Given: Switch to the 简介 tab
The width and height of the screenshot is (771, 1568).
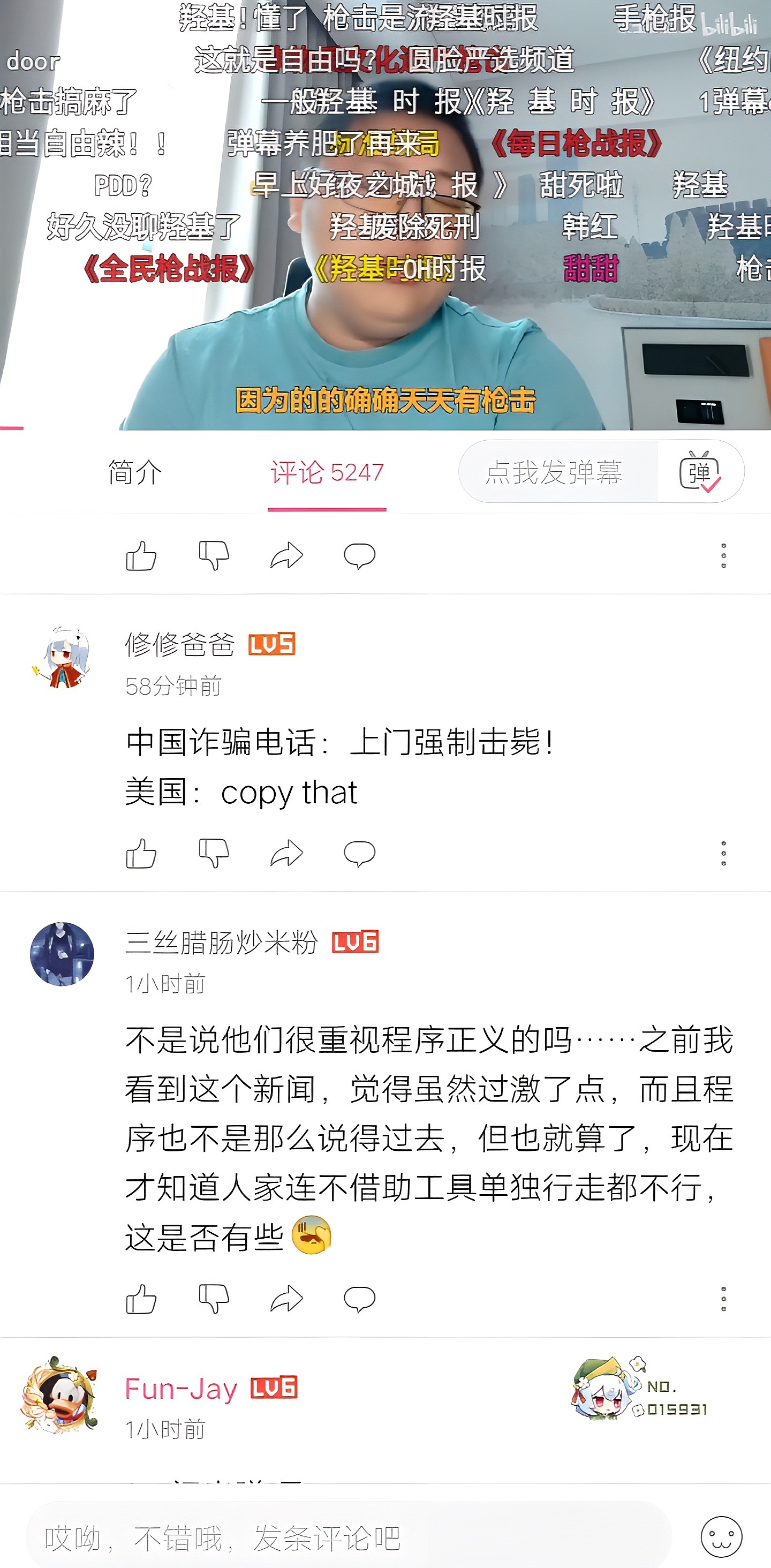Looking at the screenshot, I should point(135,473).
